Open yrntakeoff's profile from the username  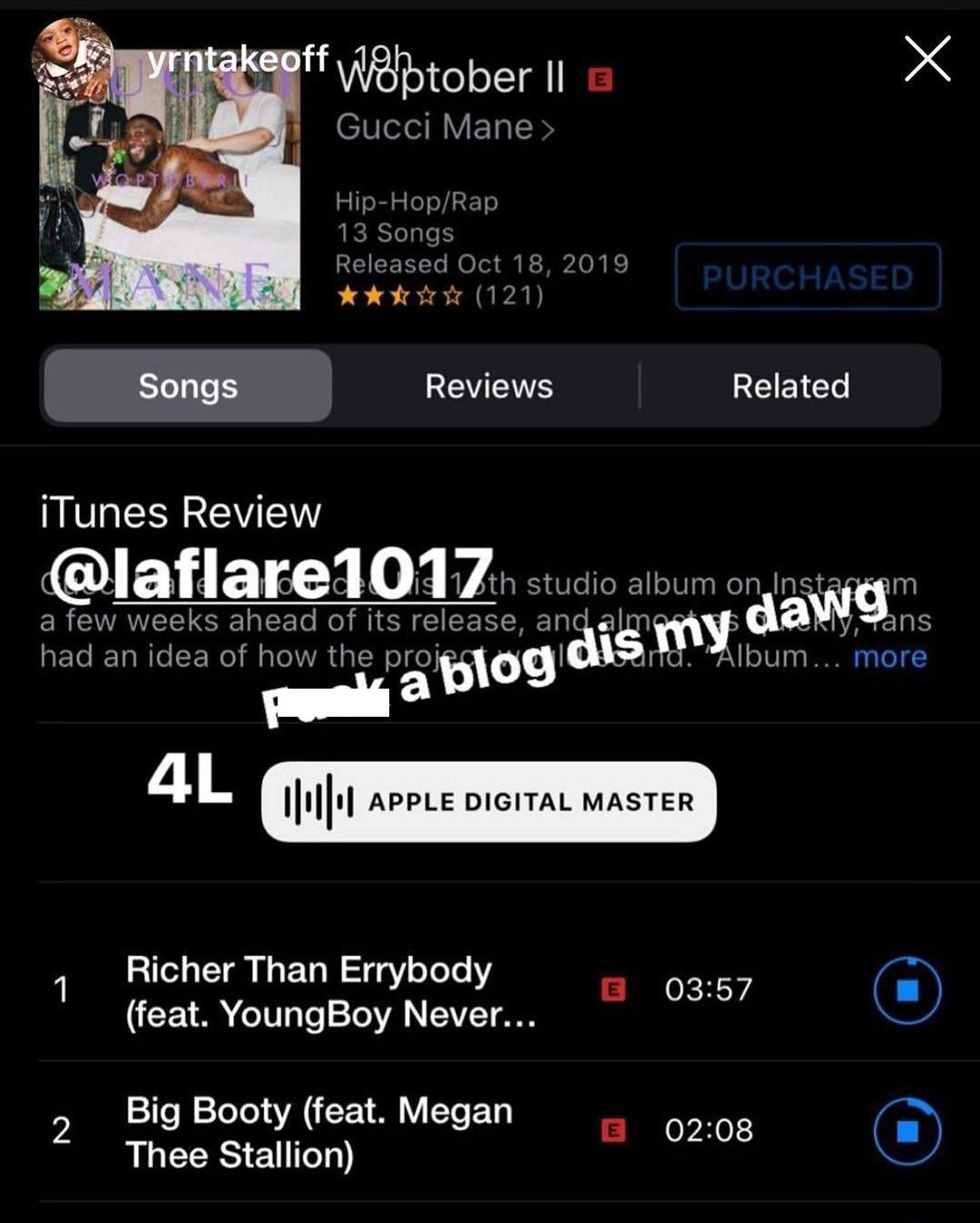tap(237, 59)
